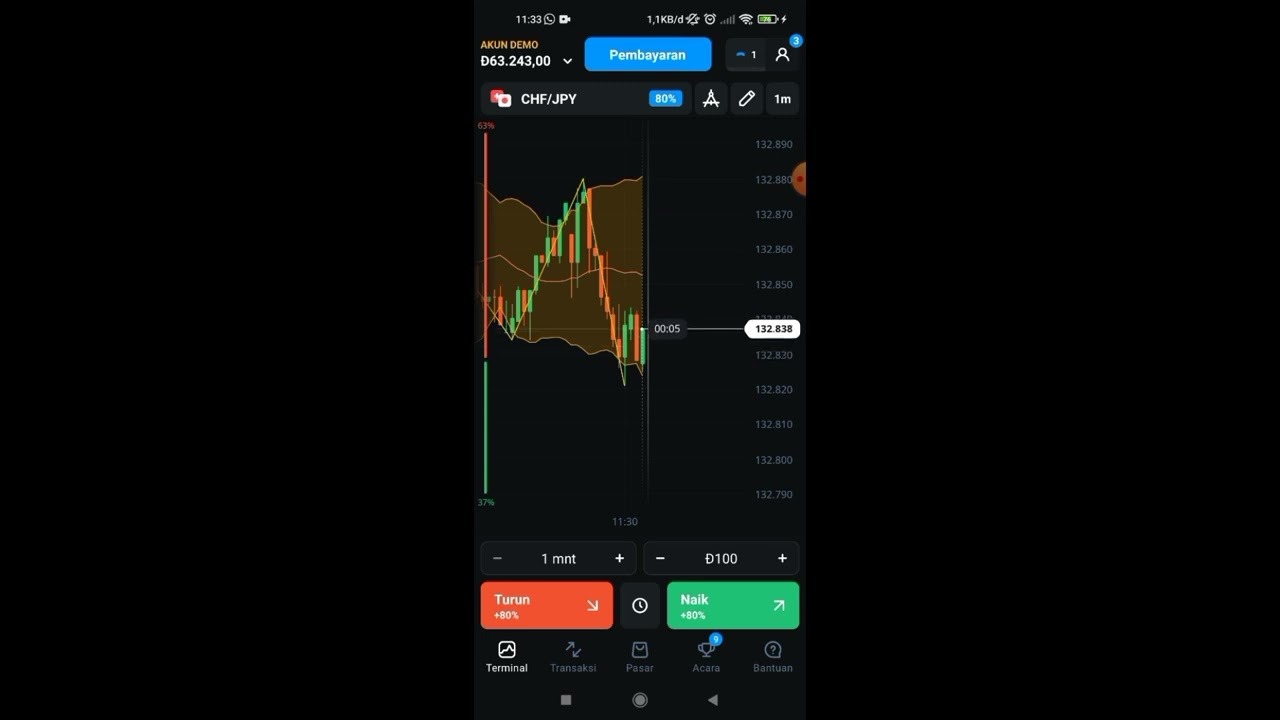
Task: Switch to the Transaksi tab
Action: pos(573,657)
